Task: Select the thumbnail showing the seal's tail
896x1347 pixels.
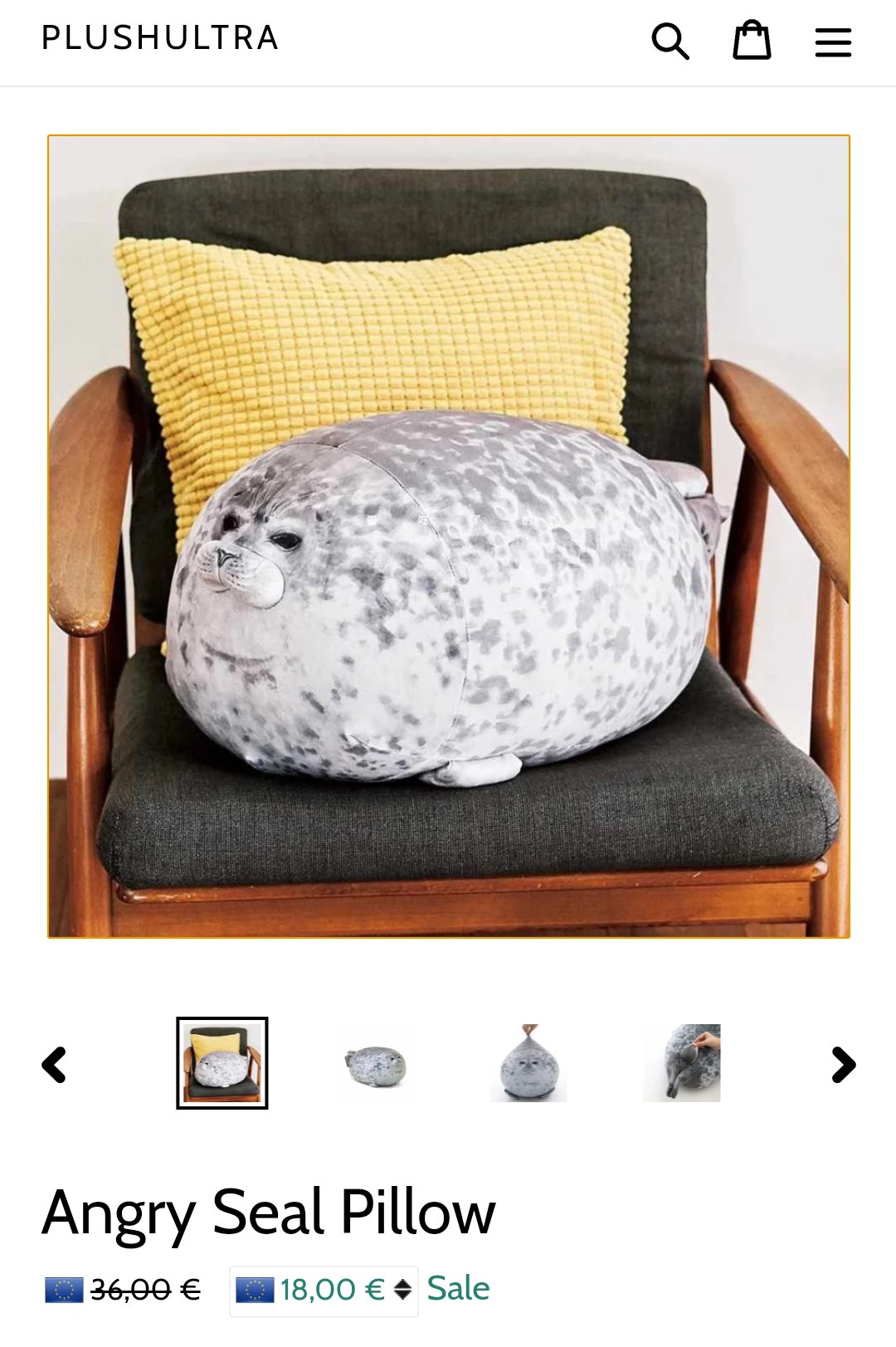Action: [x=681, y=1063]
